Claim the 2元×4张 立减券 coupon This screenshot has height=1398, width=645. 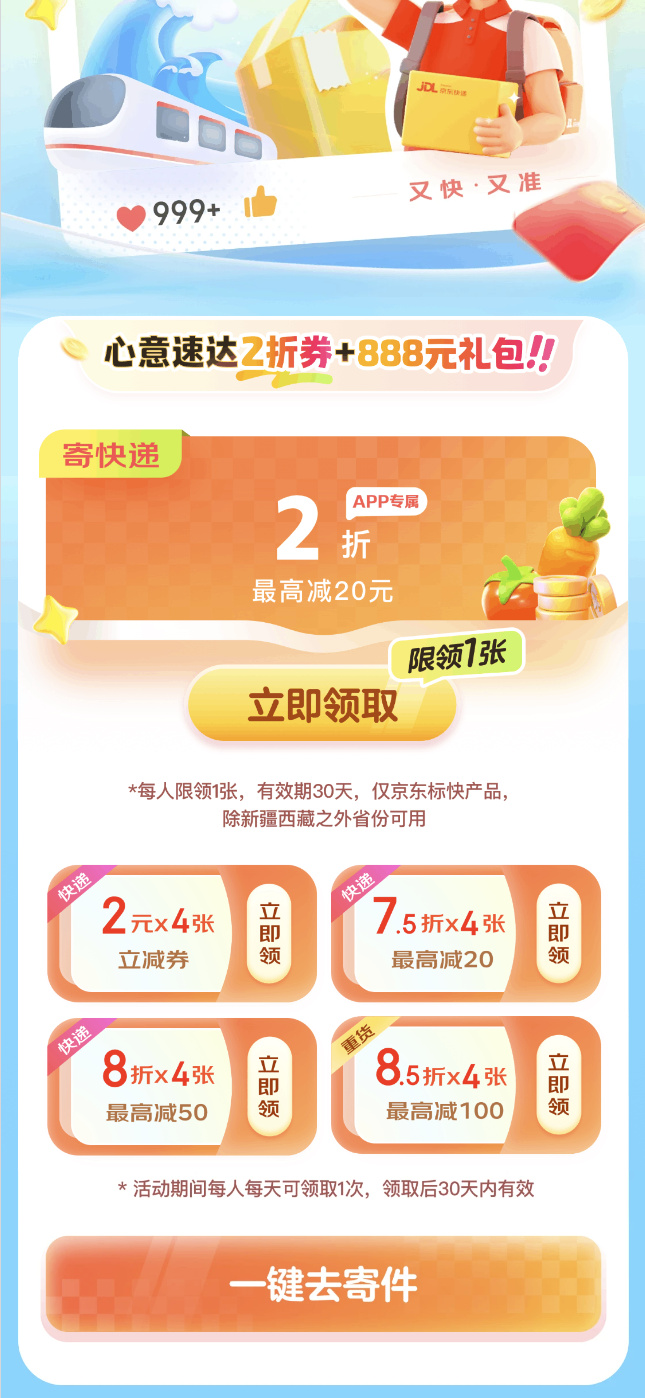[269, 933]
